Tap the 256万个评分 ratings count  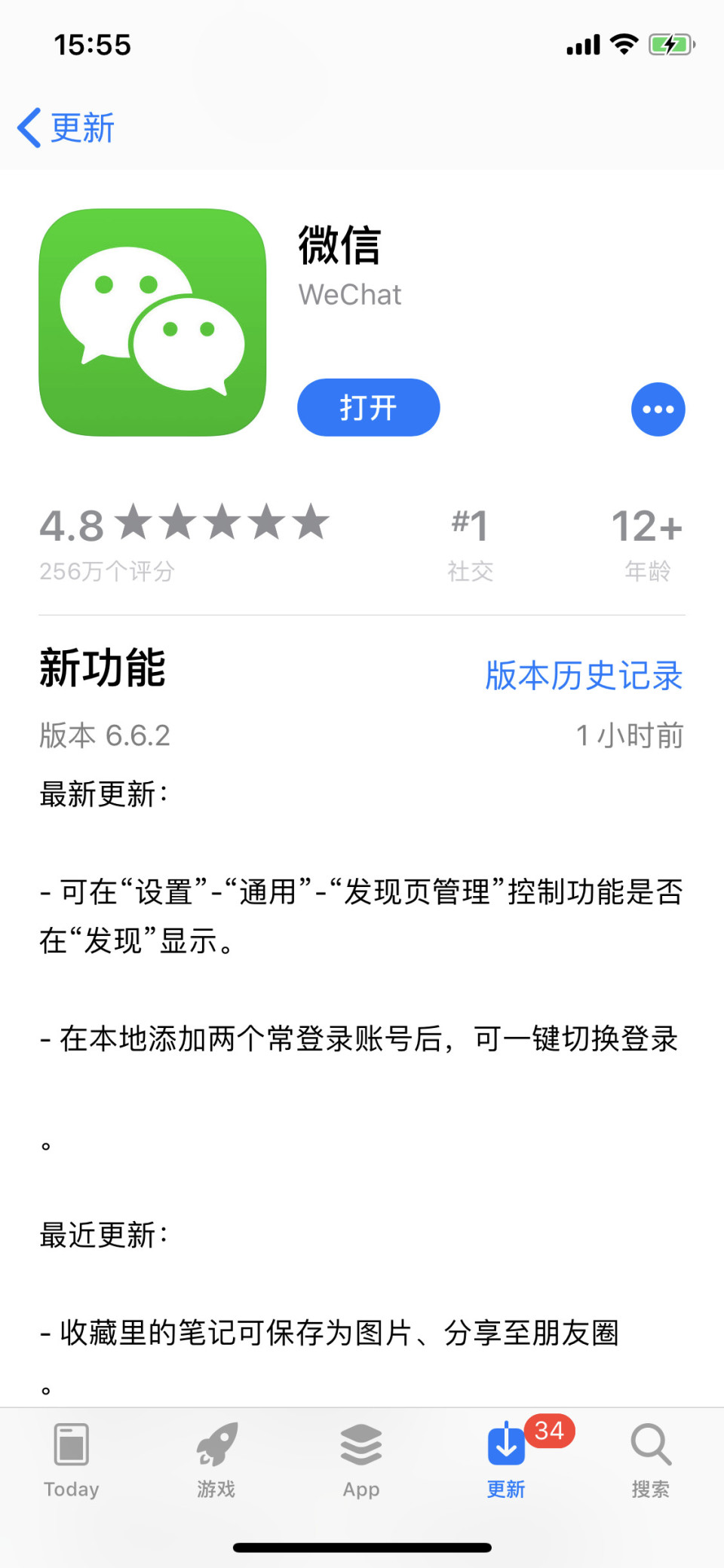106,572
